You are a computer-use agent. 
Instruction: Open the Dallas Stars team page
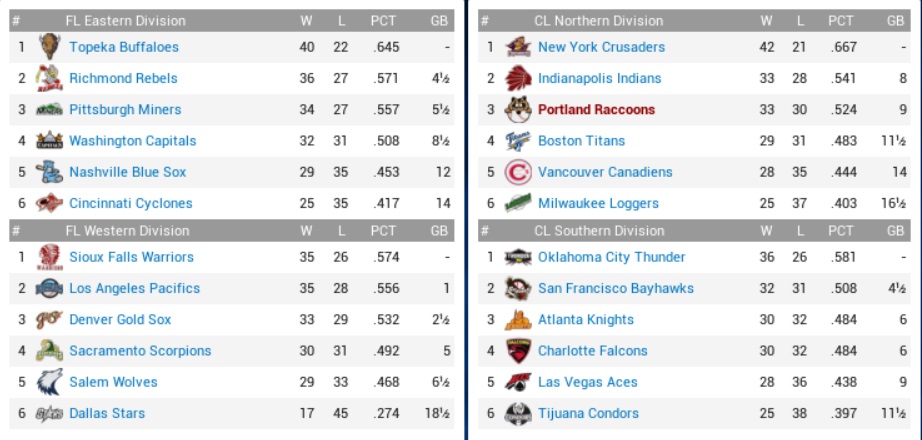tap(107, 413)
